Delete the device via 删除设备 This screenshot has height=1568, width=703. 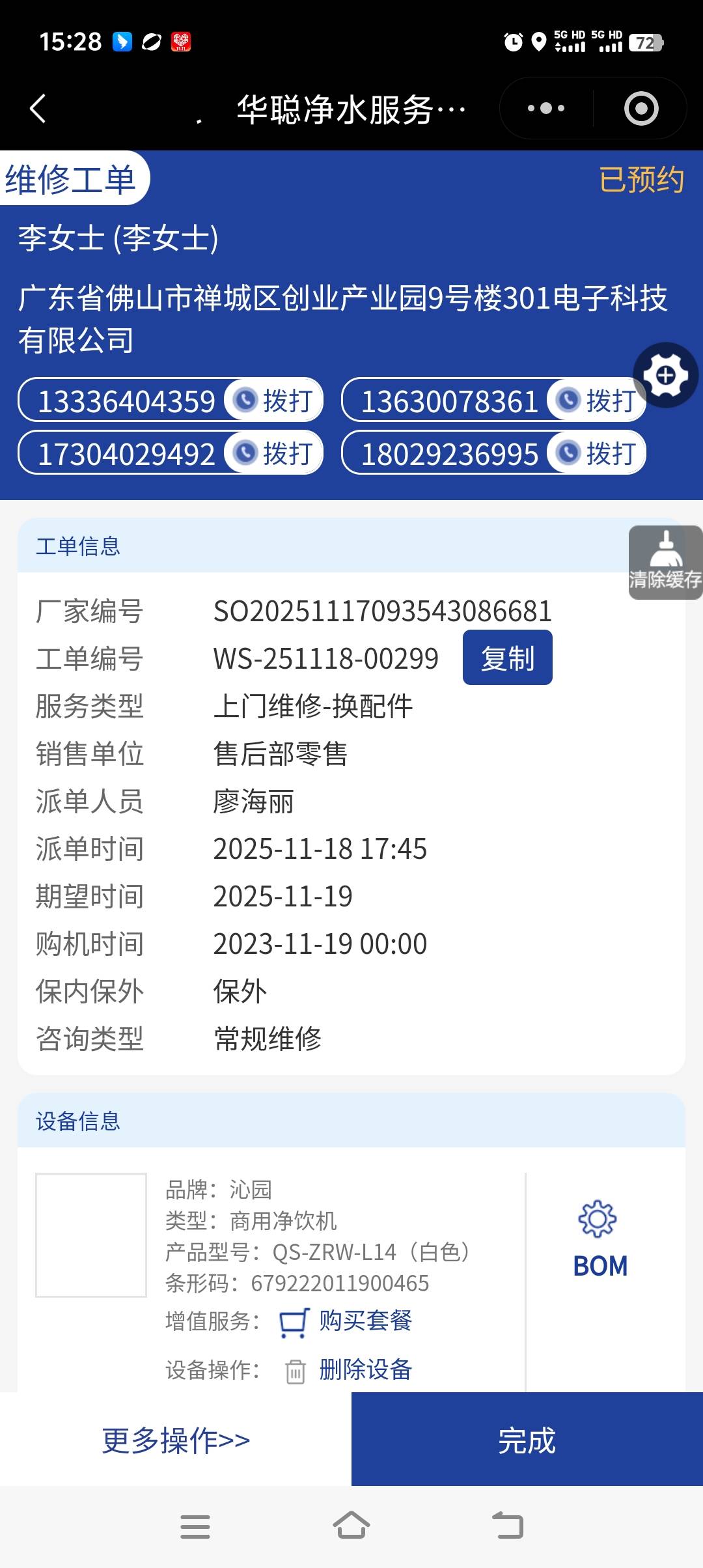click(x=365, y=1370)
